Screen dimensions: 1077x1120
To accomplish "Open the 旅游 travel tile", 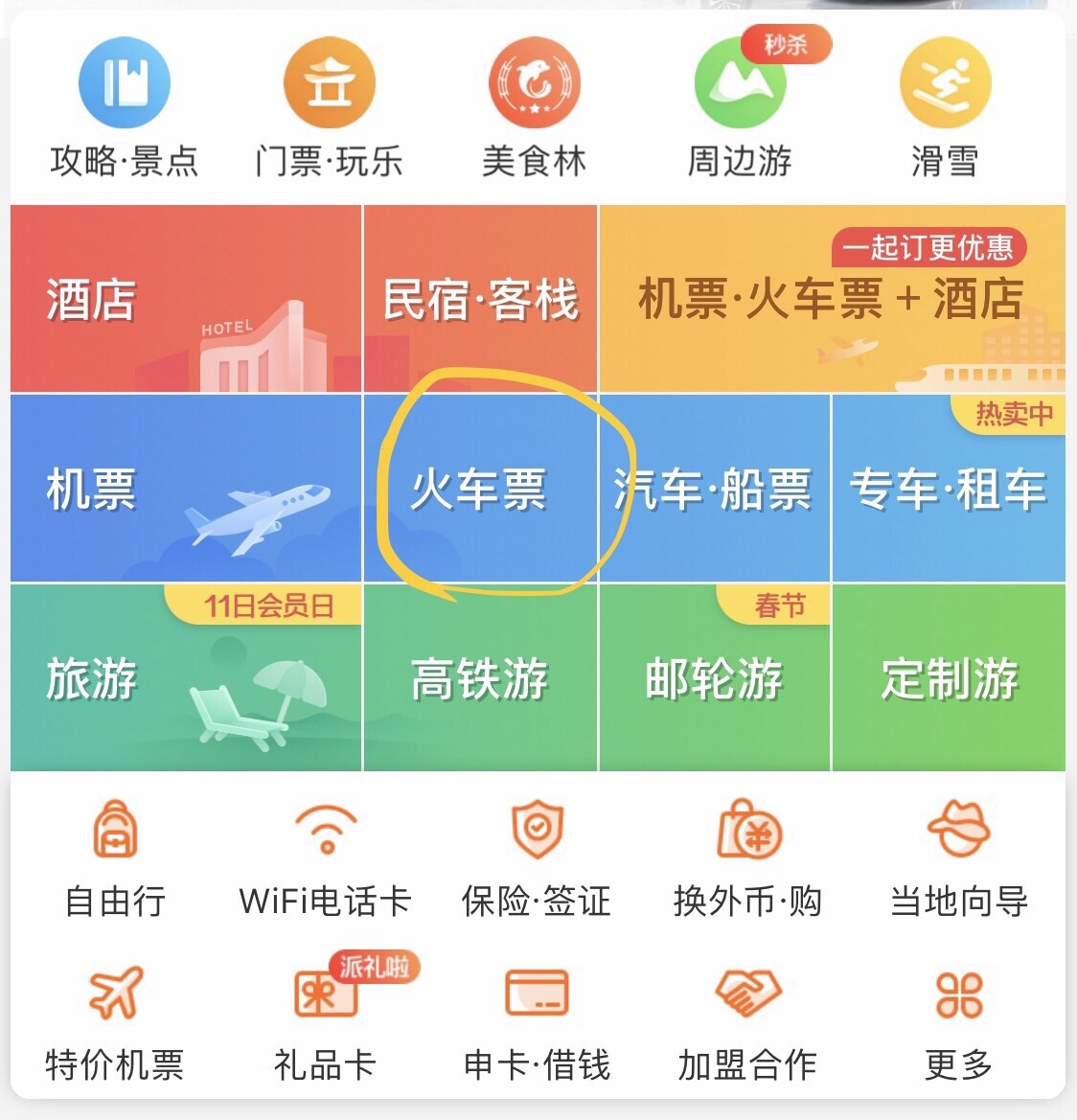I will [x=186, y=677].
